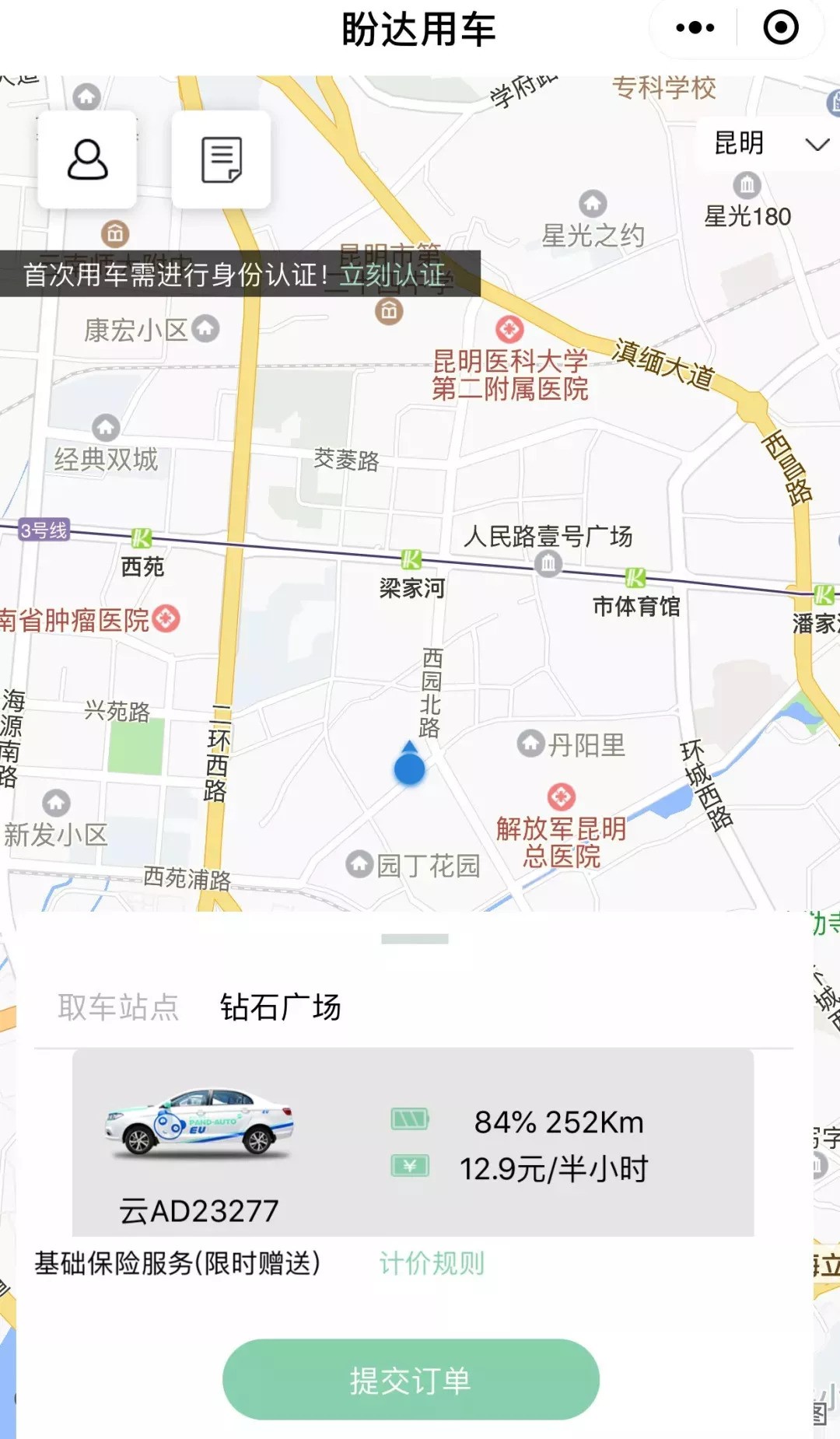Image resolution: width=840 pixels, height=1439 pixels.
Task: Tap the blue current-location marker
Action: click(409, 768)
